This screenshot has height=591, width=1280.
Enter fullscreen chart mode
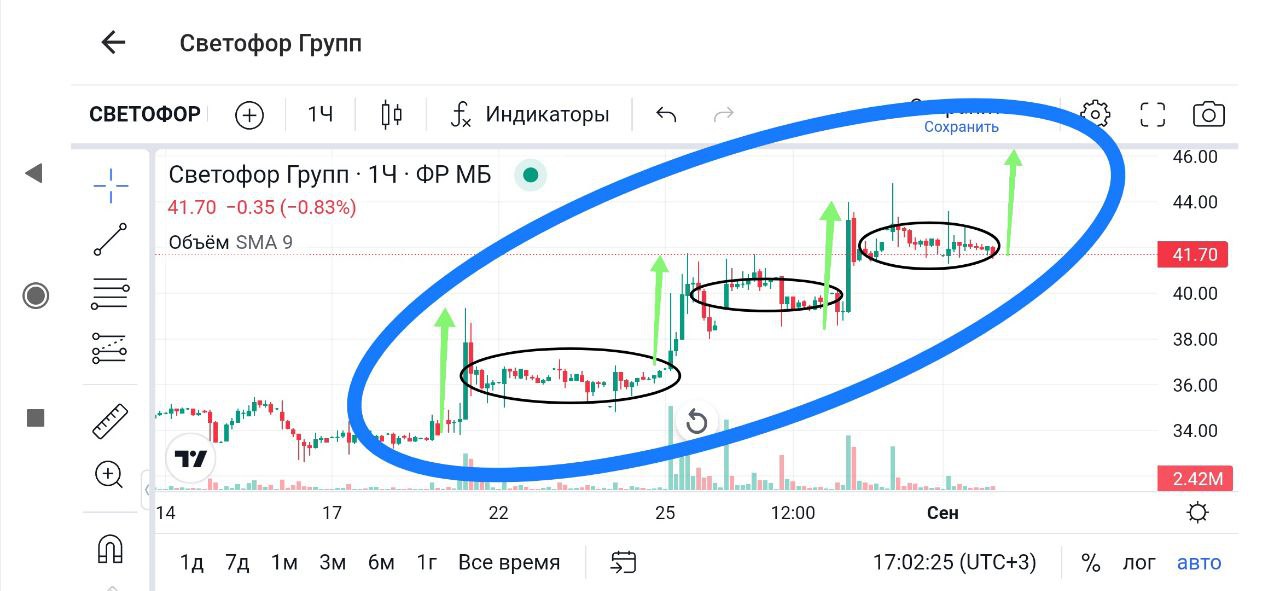[1153, 114]
